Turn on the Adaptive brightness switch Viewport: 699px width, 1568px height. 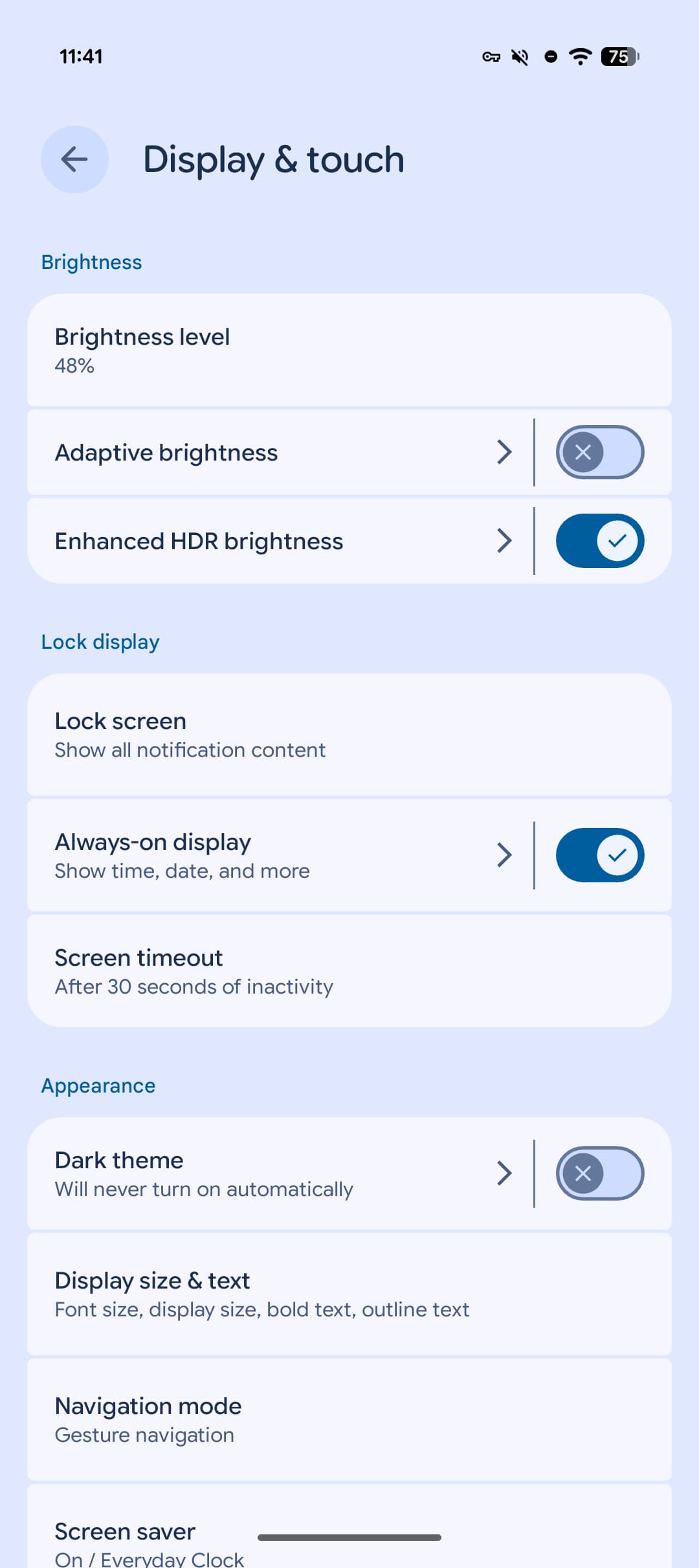[599, 452]
